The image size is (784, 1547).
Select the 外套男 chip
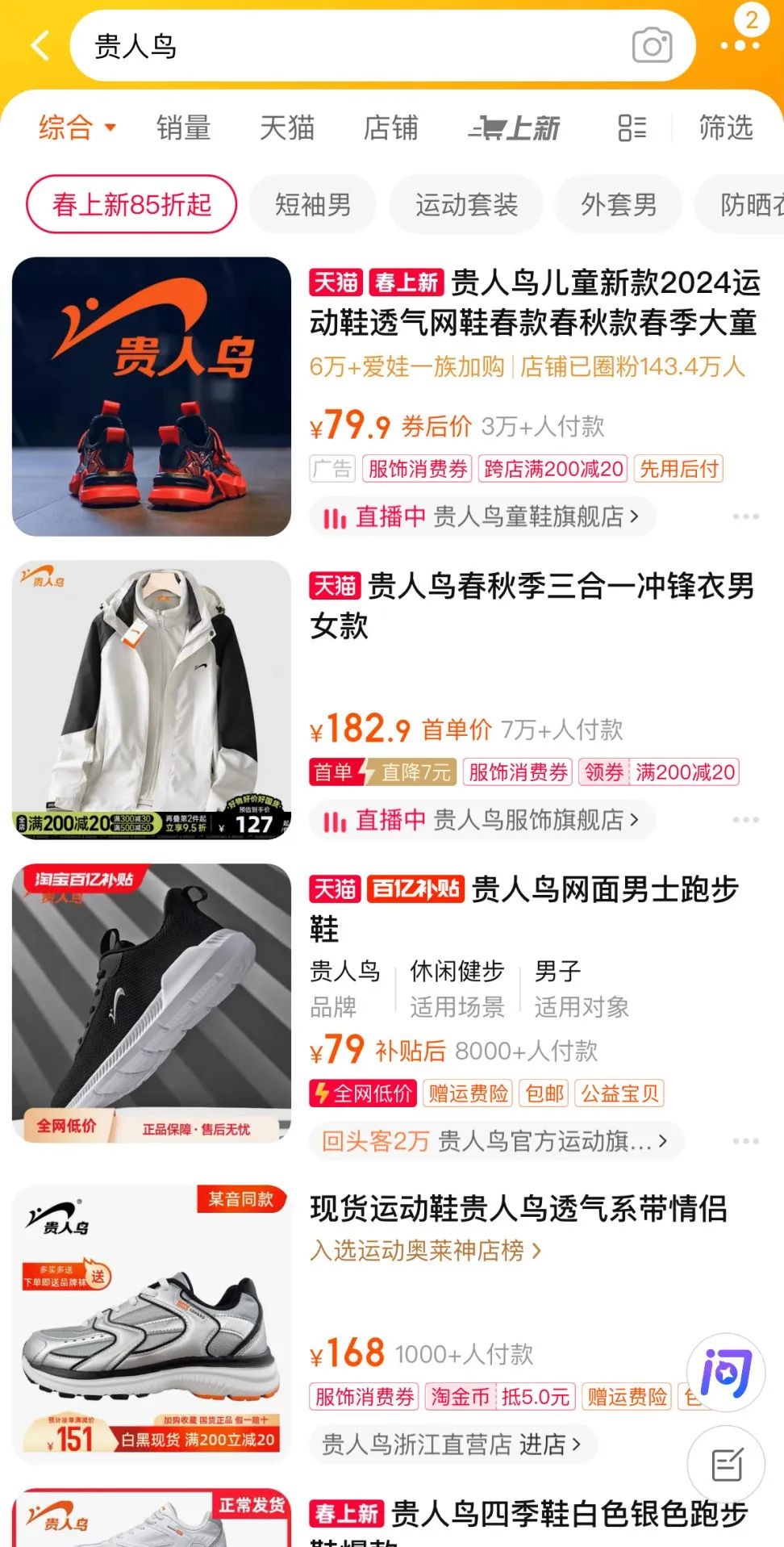click(x=618, y=204)
